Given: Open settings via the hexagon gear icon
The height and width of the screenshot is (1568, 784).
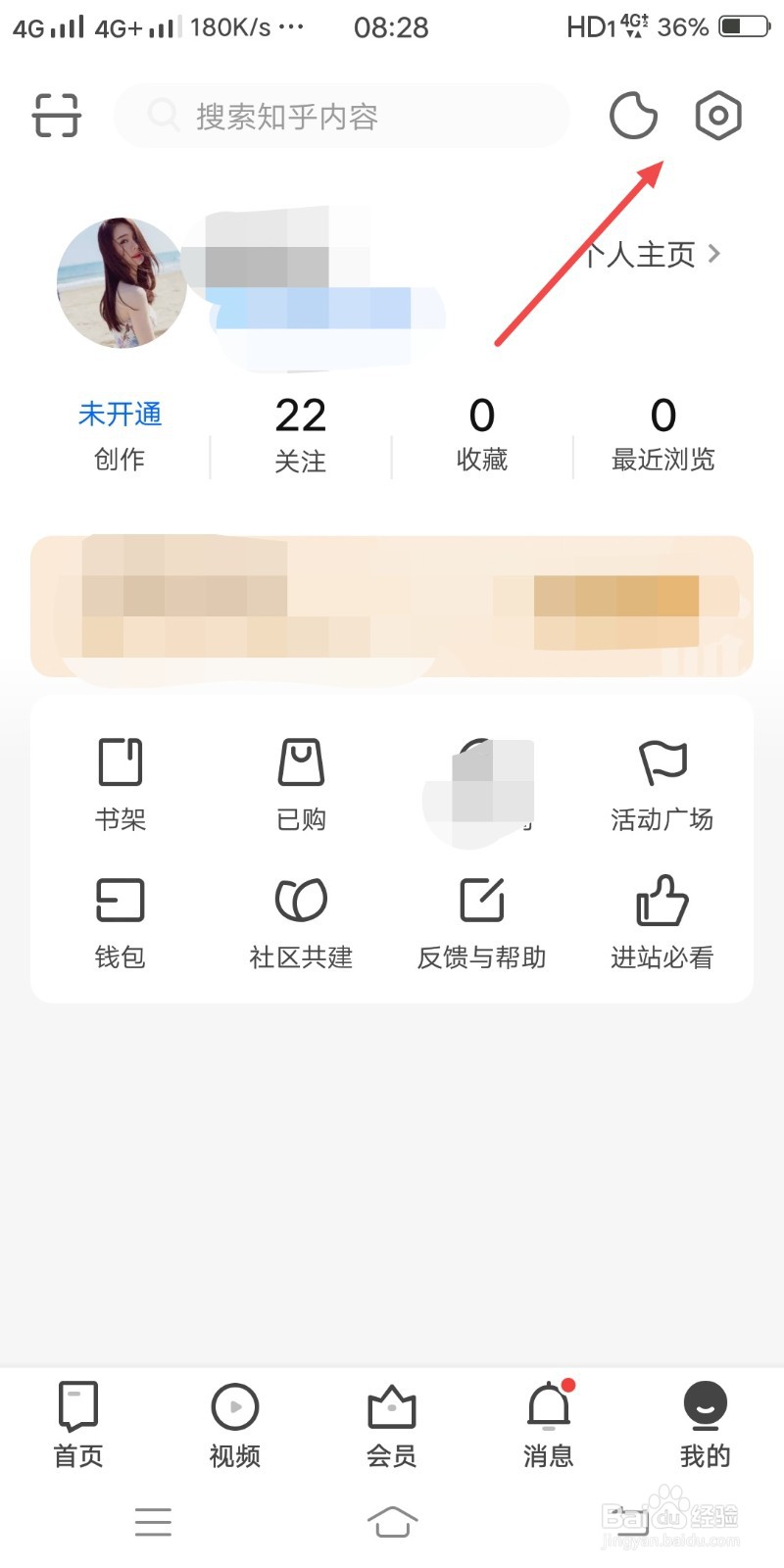Looking at the screenshot, I should coord(718,116).
